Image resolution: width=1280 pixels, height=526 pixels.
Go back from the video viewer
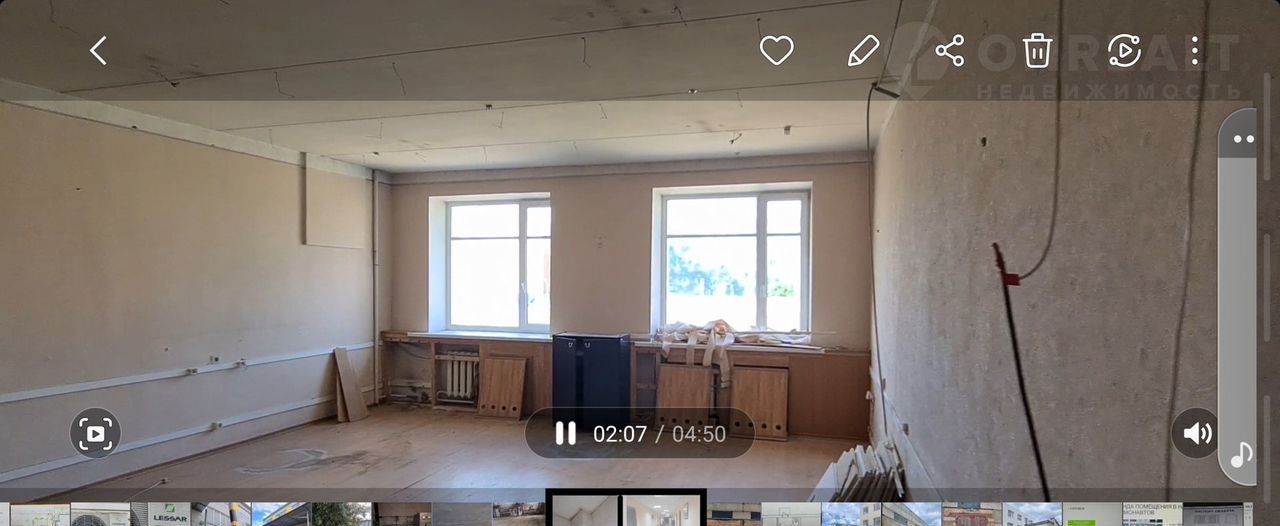click(98, 51)
